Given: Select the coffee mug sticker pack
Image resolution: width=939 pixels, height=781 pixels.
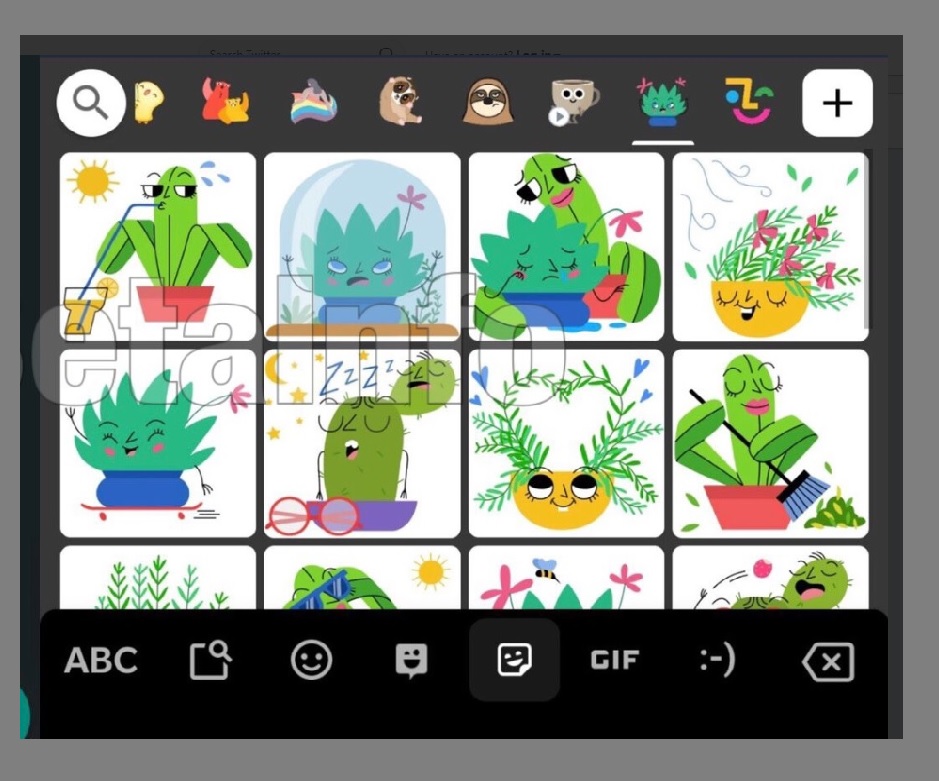Looking at the screenshot, I should 574,102.
